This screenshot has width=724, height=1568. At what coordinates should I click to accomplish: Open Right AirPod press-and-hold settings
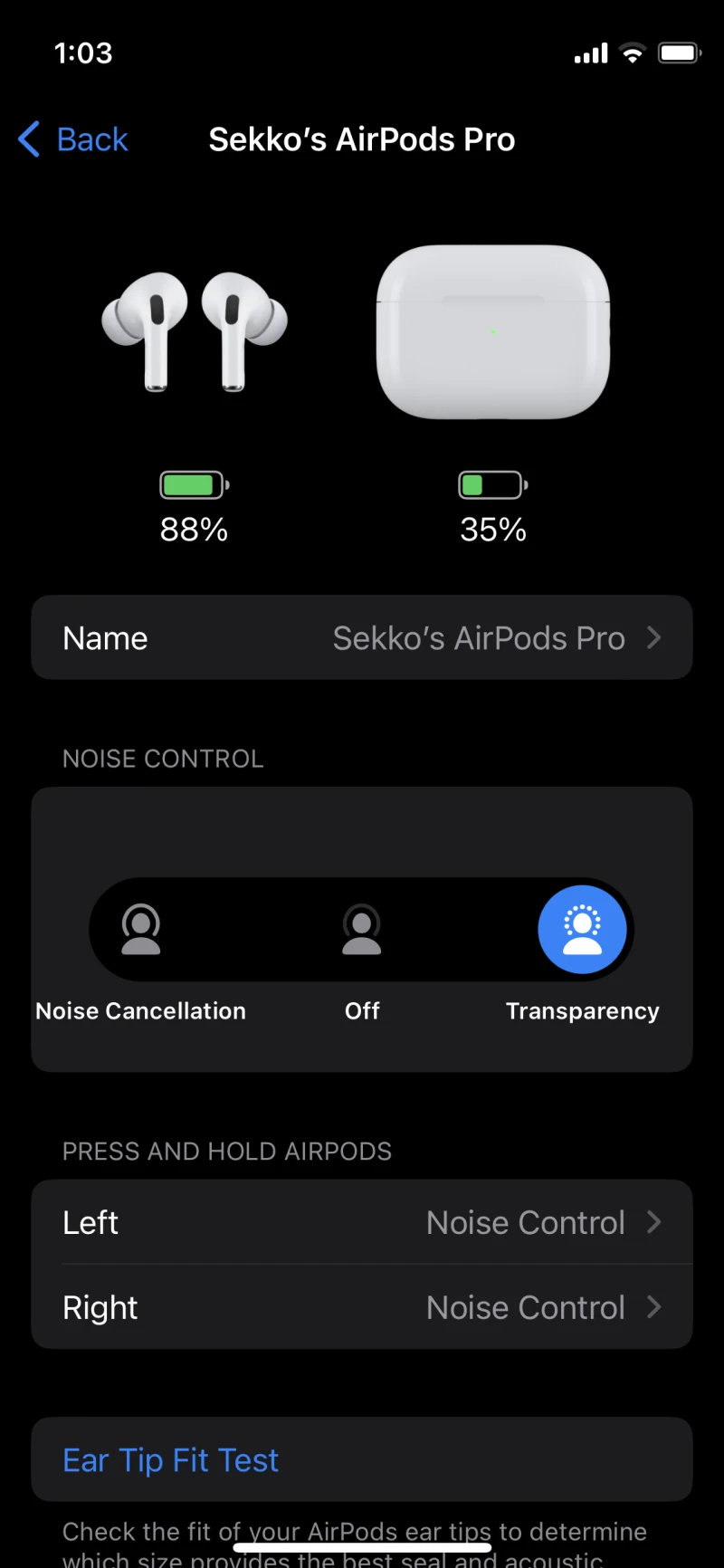click(362, 1307)
